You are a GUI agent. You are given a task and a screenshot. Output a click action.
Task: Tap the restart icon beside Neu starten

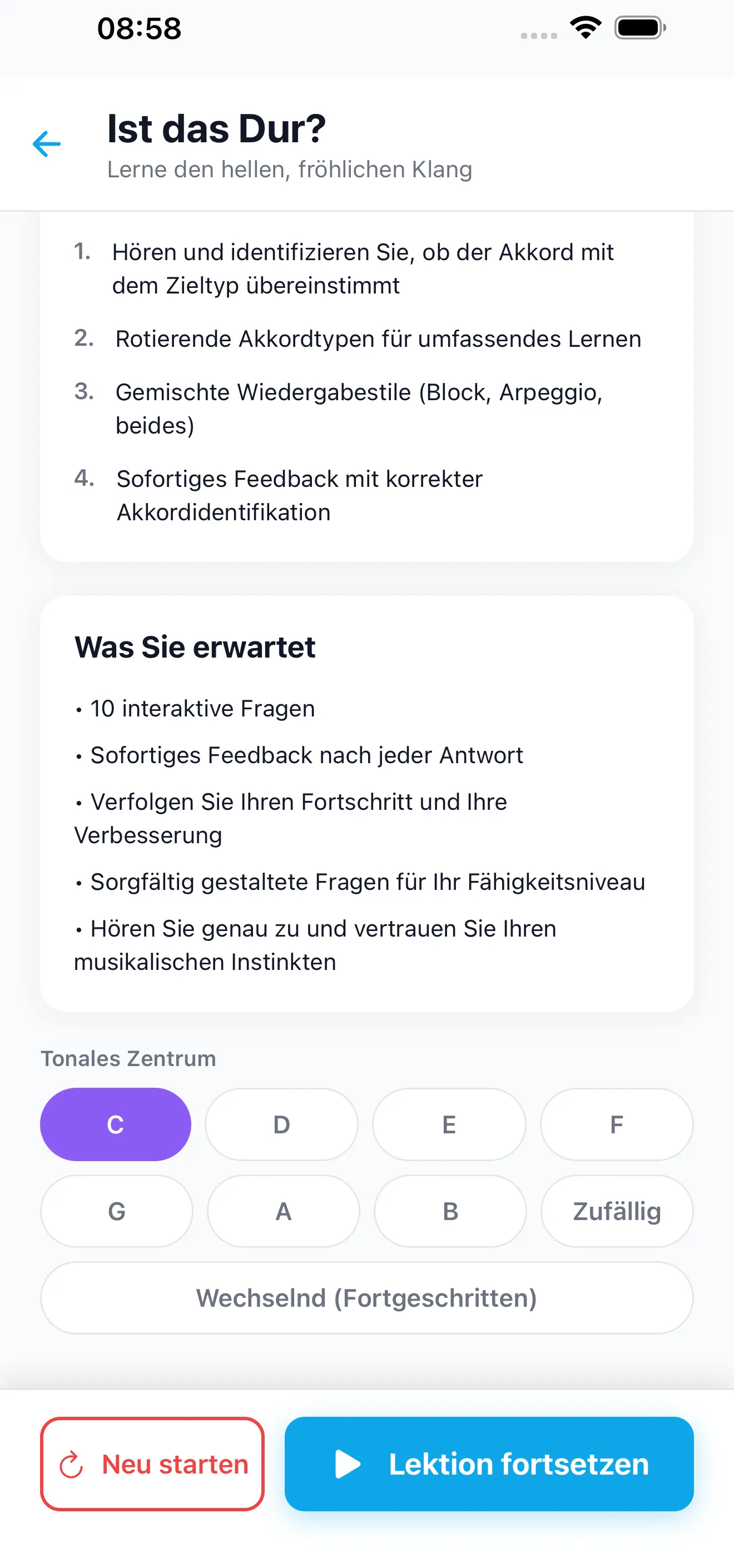pyautogui.click(x=71, y=1465)
